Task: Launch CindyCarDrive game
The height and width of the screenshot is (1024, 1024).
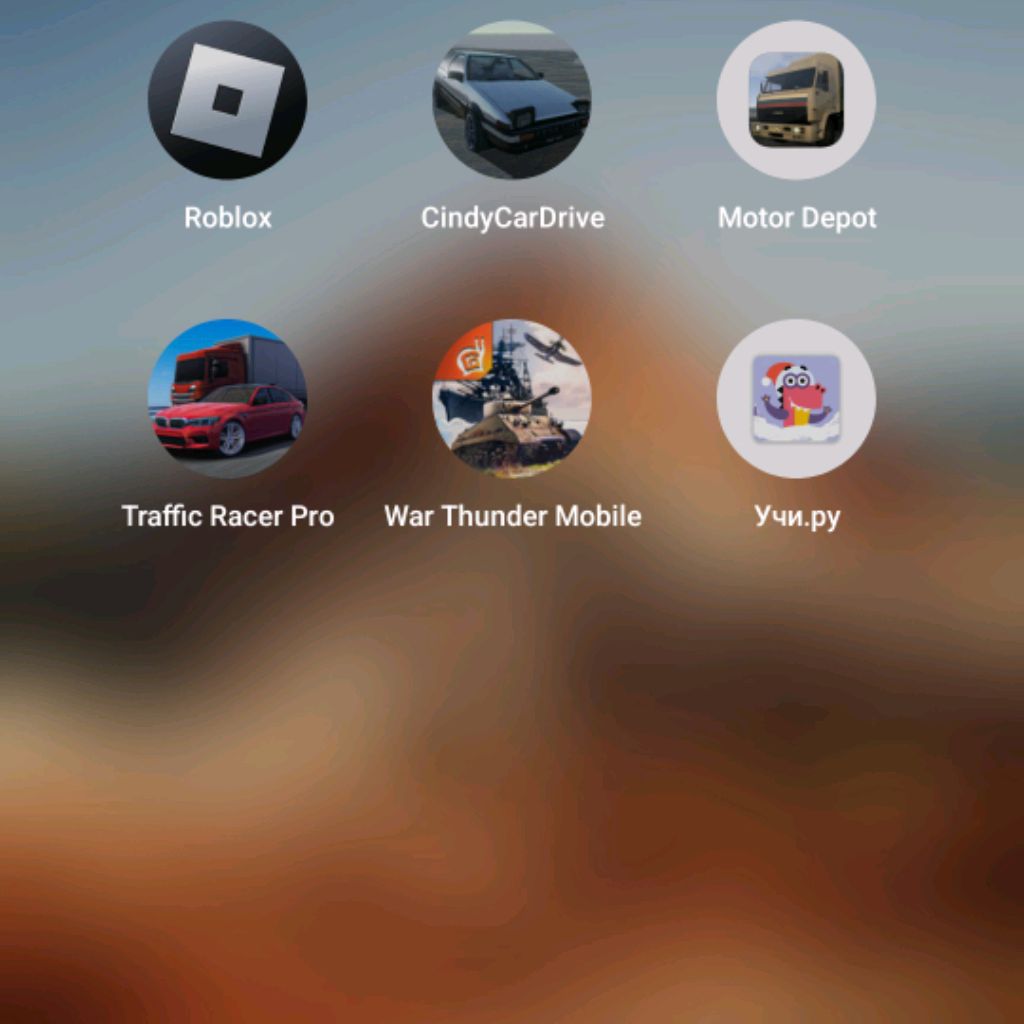Action: (512, 100)
